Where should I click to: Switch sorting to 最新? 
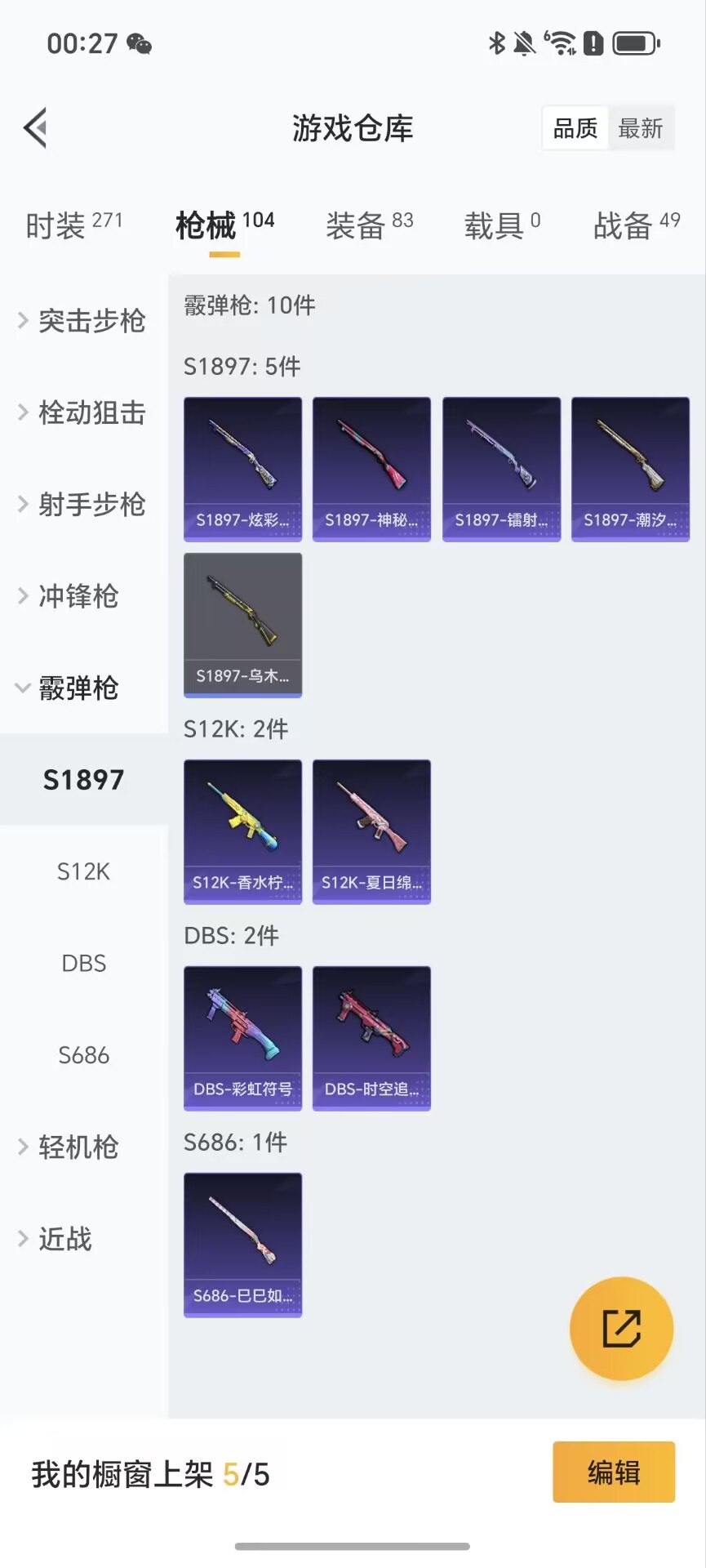[642, 129]
